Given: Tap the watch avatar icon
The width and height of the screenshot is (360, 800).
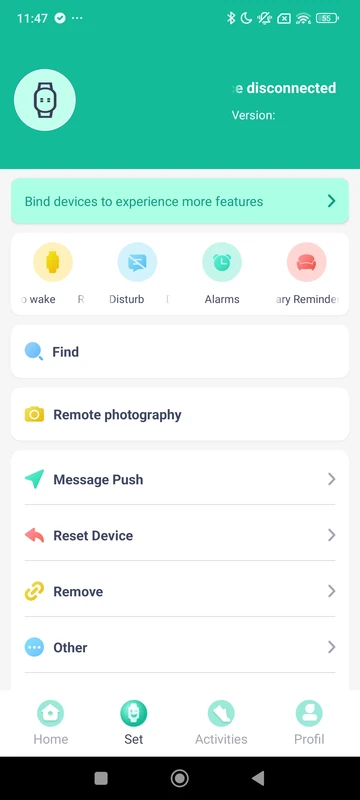Looking at the screenshot, I should pyautogui.click(x=45, y=100).
